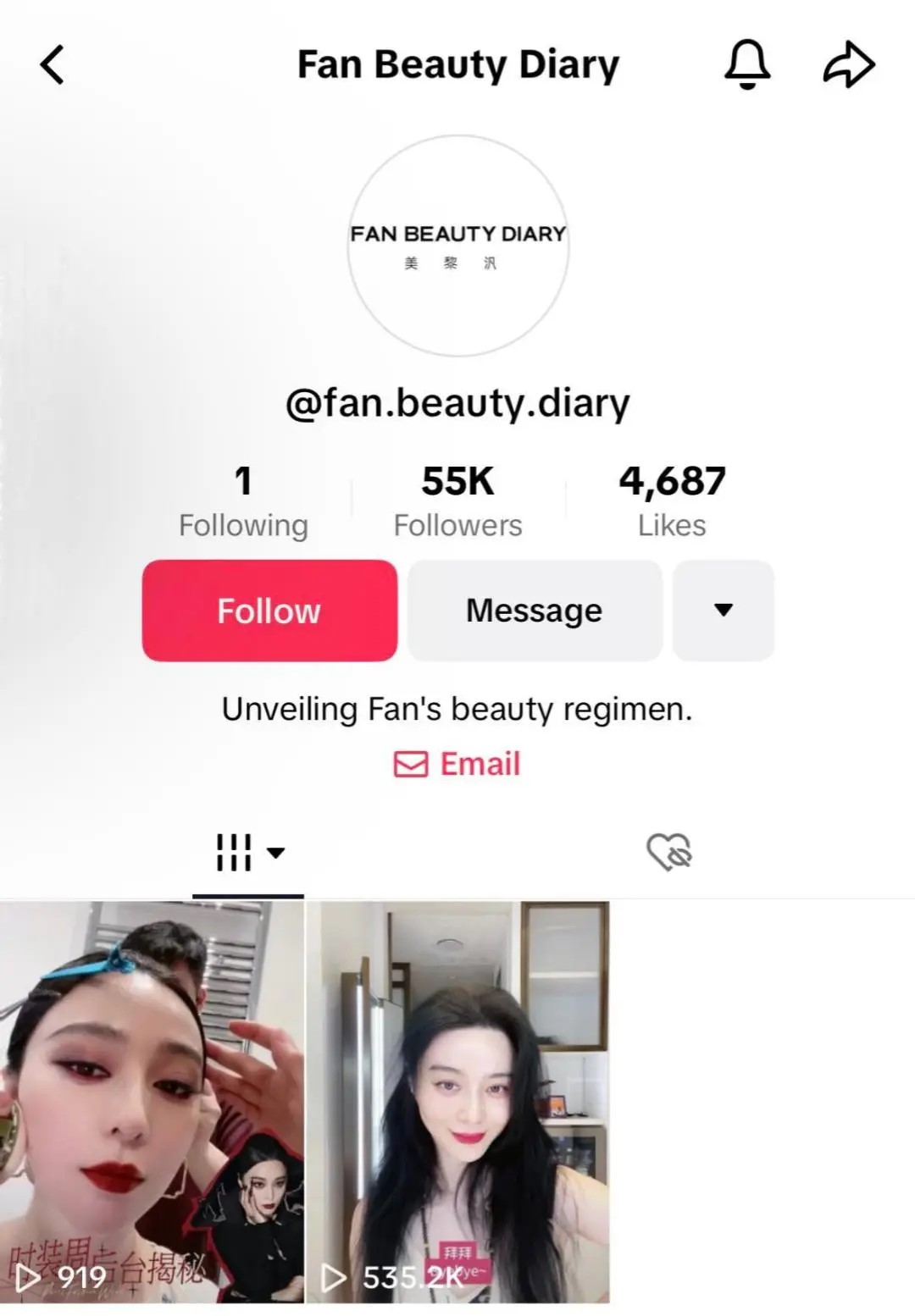Open the notifications bell
Screen dimensions: 915x1316
point(747,65)
